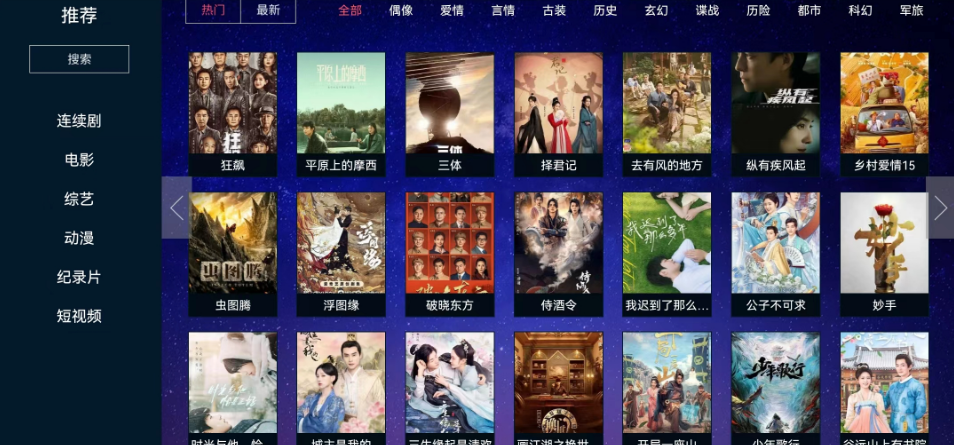Open the 搜索 search box
Image resolution: width=954 pixels, height=445 pixels.
pyautogui.click(x=79, y=59)
